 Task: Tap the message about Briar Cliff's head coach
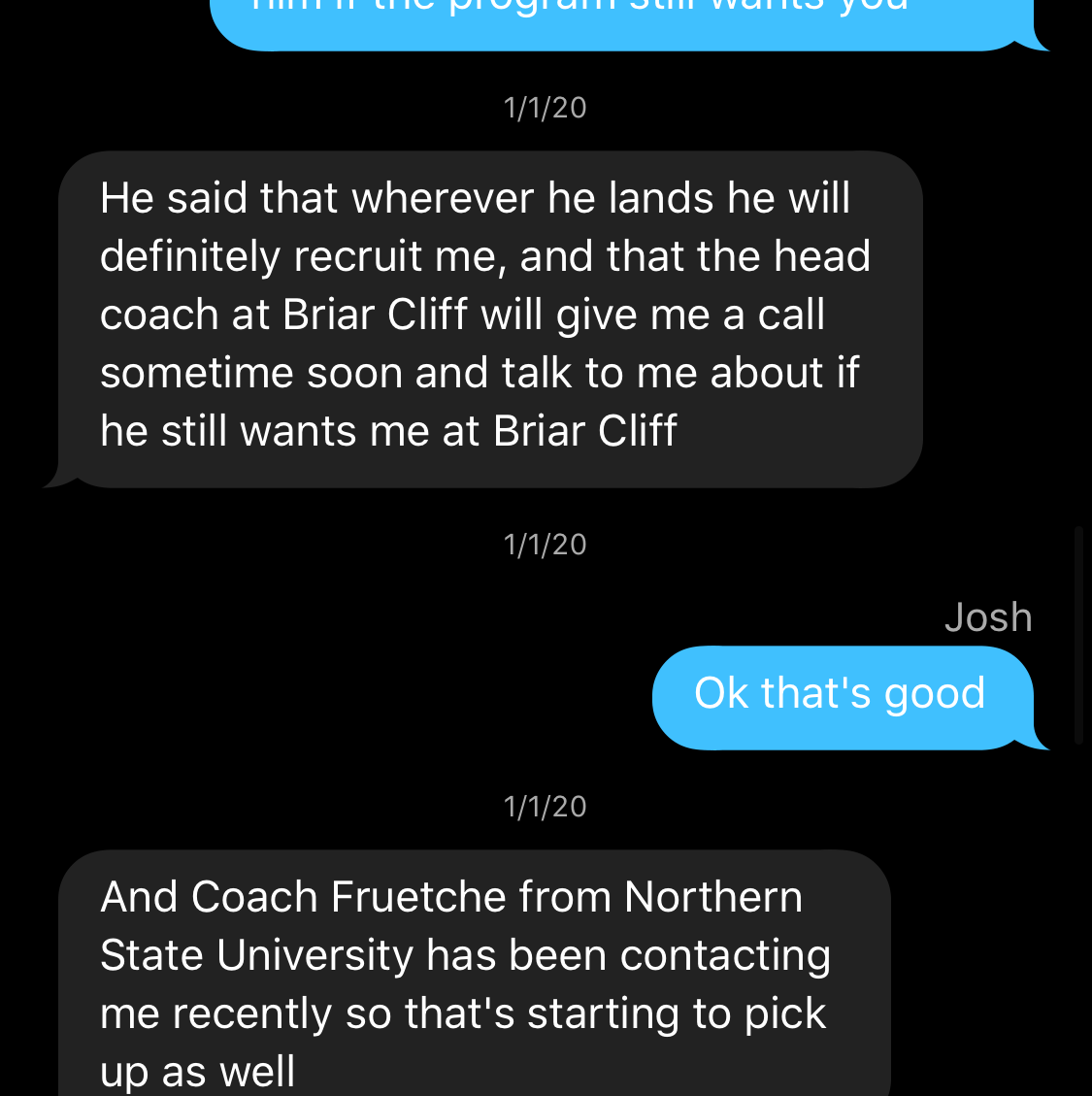coord(485,316)
